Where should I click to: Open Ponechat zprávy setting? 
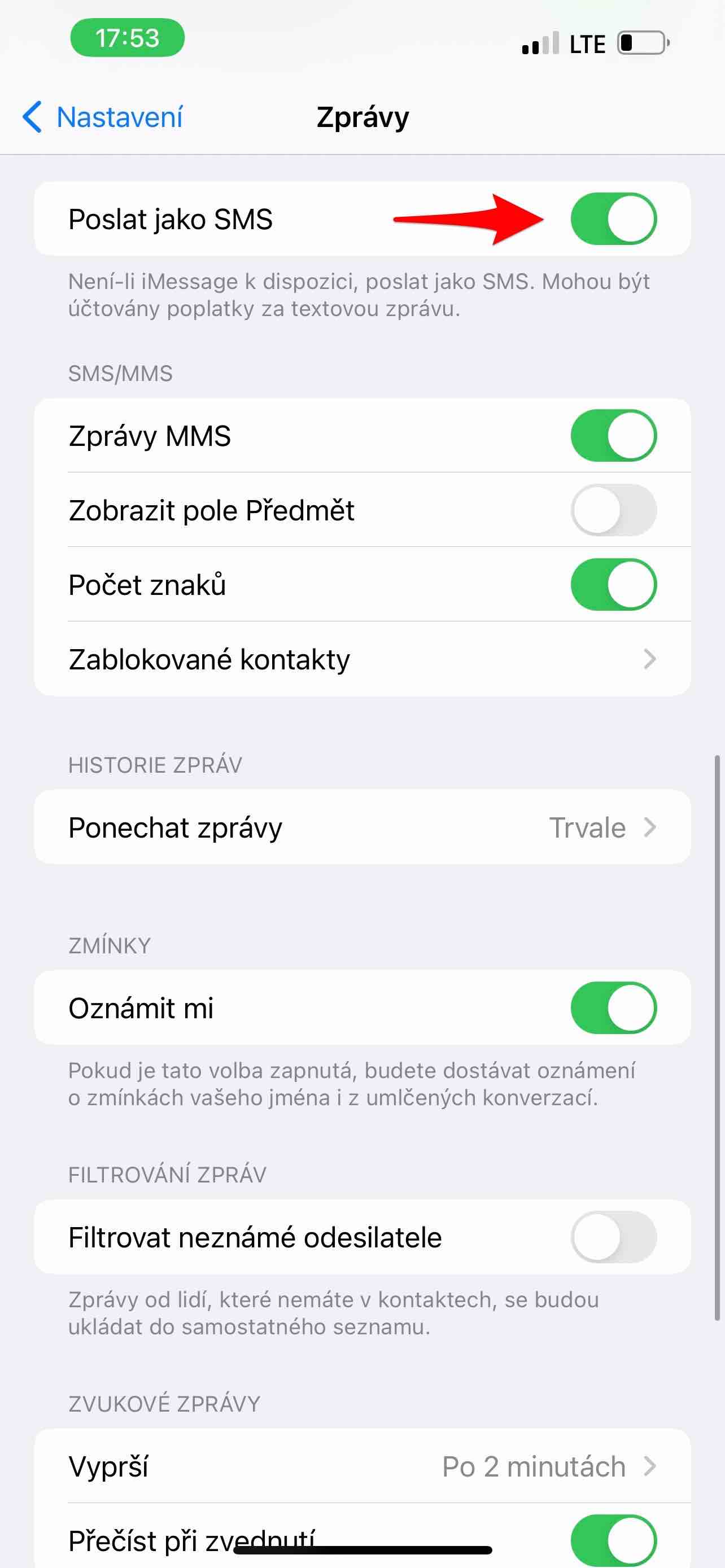tap(362, 827)
